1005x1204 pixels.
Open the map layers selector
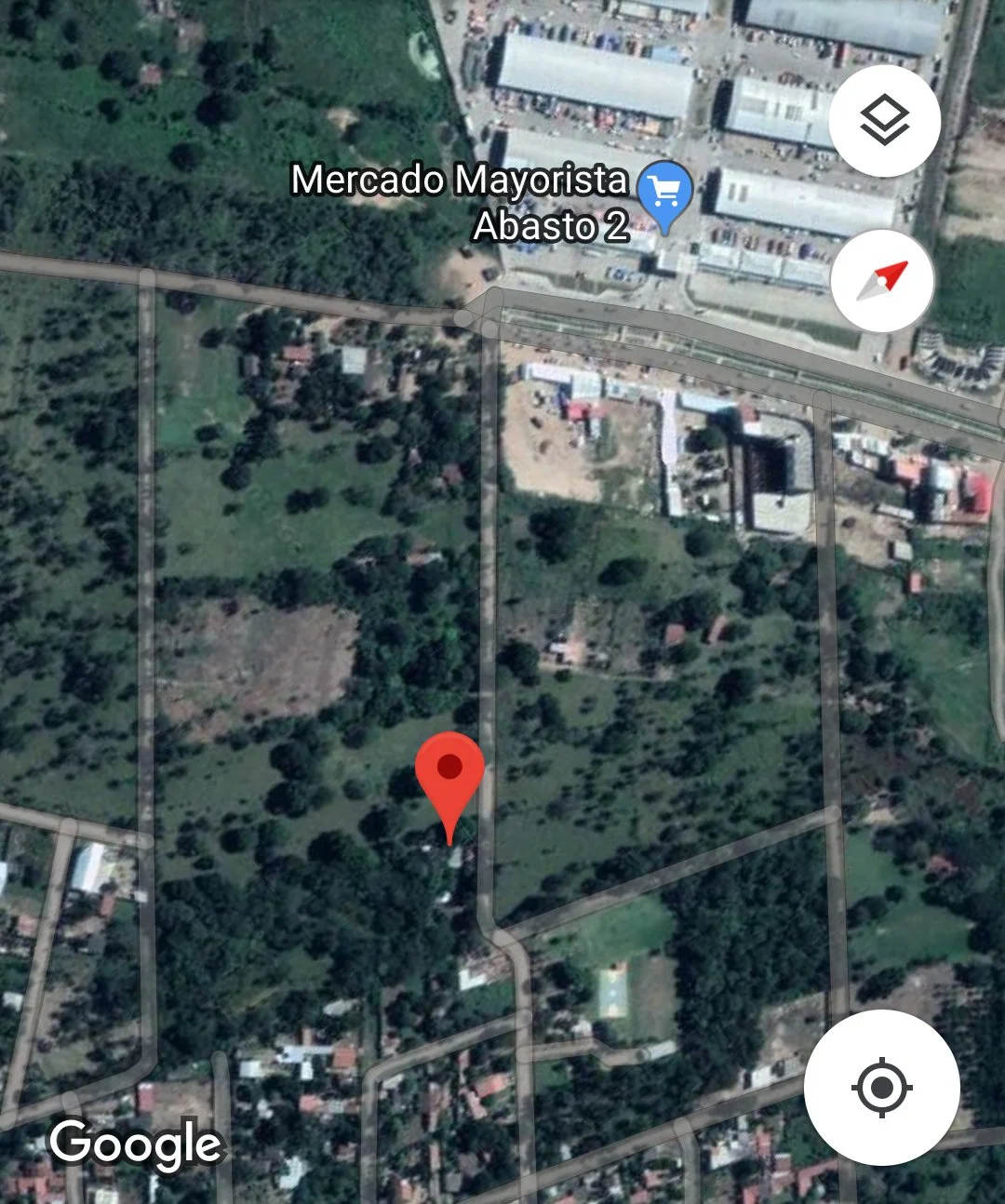pyautogui.click(x=883, y=121)
